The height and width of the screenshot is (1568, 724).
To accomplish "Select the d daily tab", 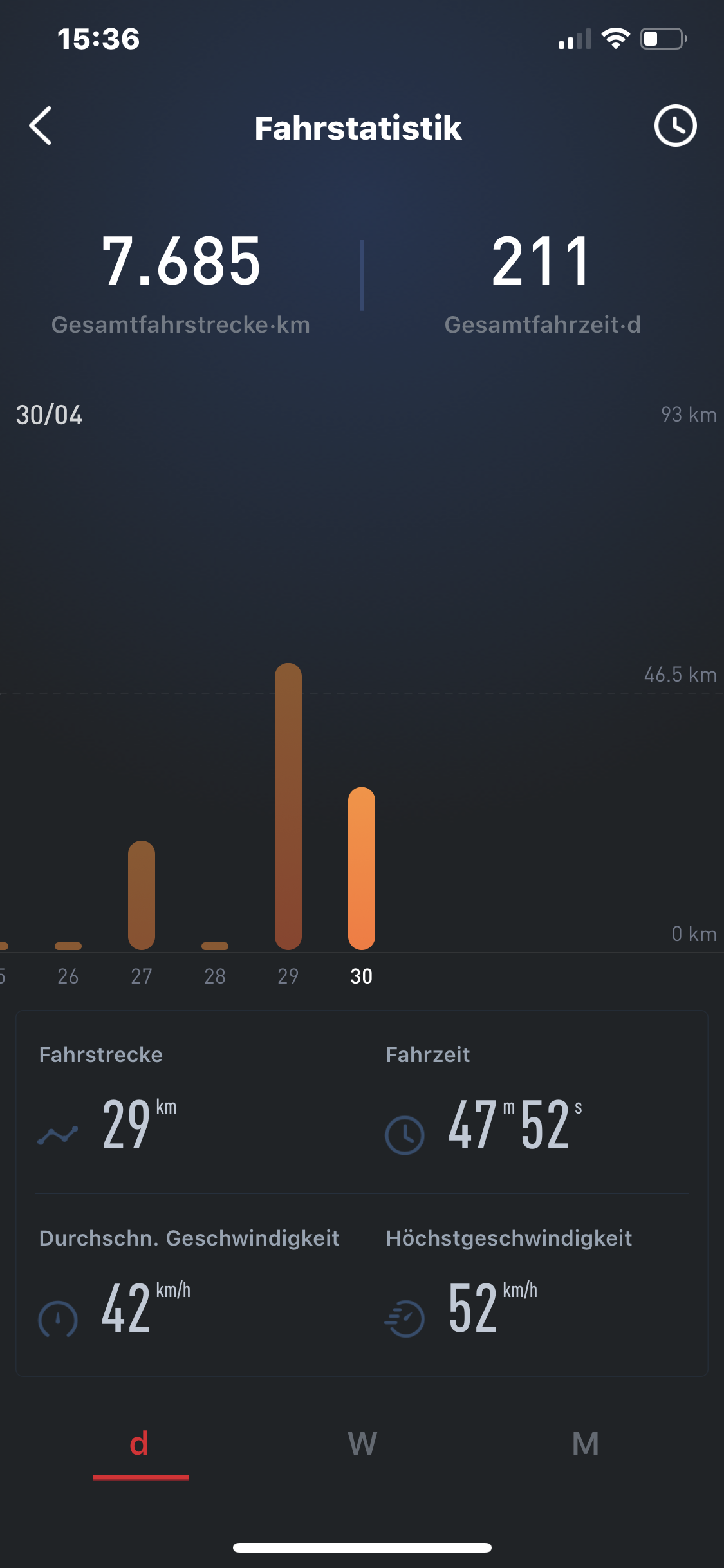I will point(140,1444).
